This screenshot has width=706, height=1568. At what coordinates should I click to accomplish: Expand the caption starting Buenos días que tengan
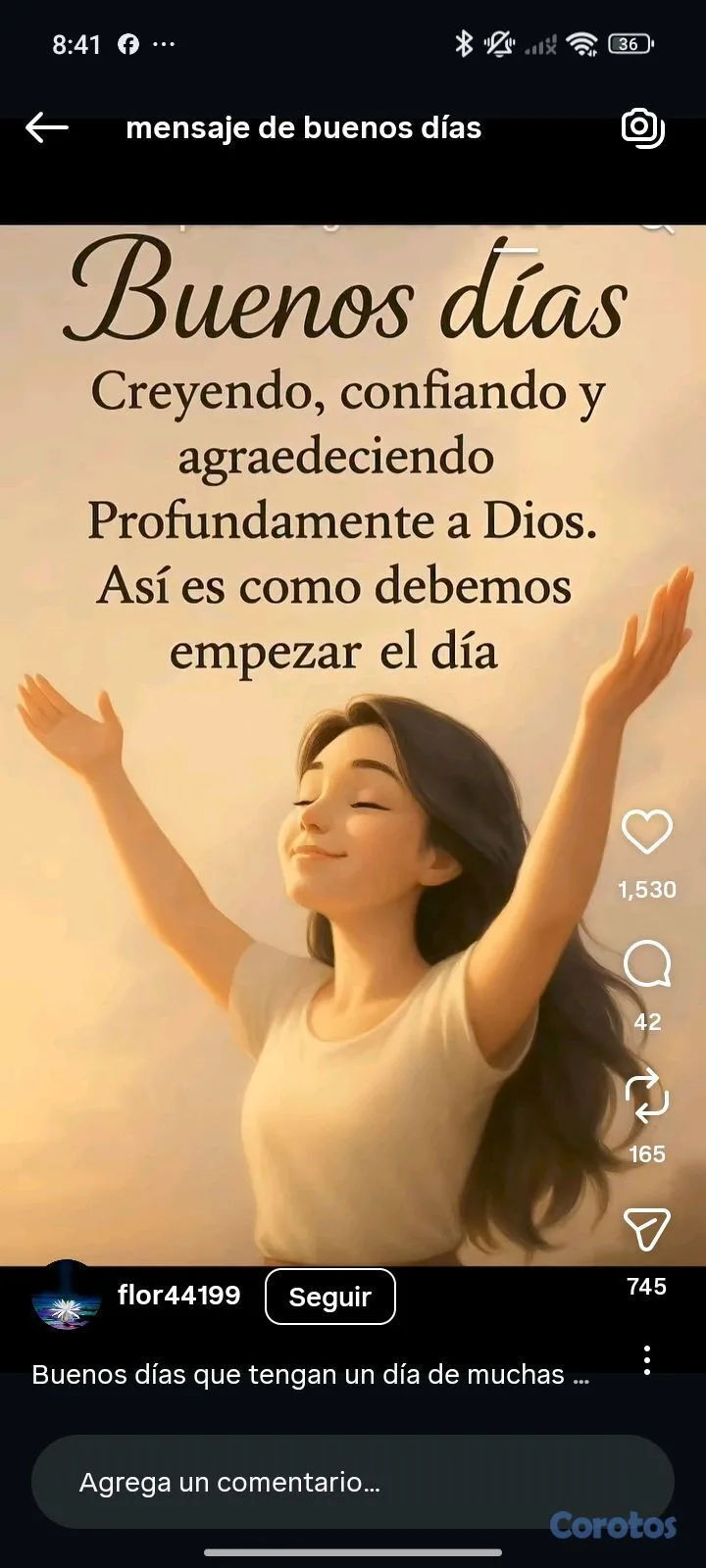(311, 1375)
